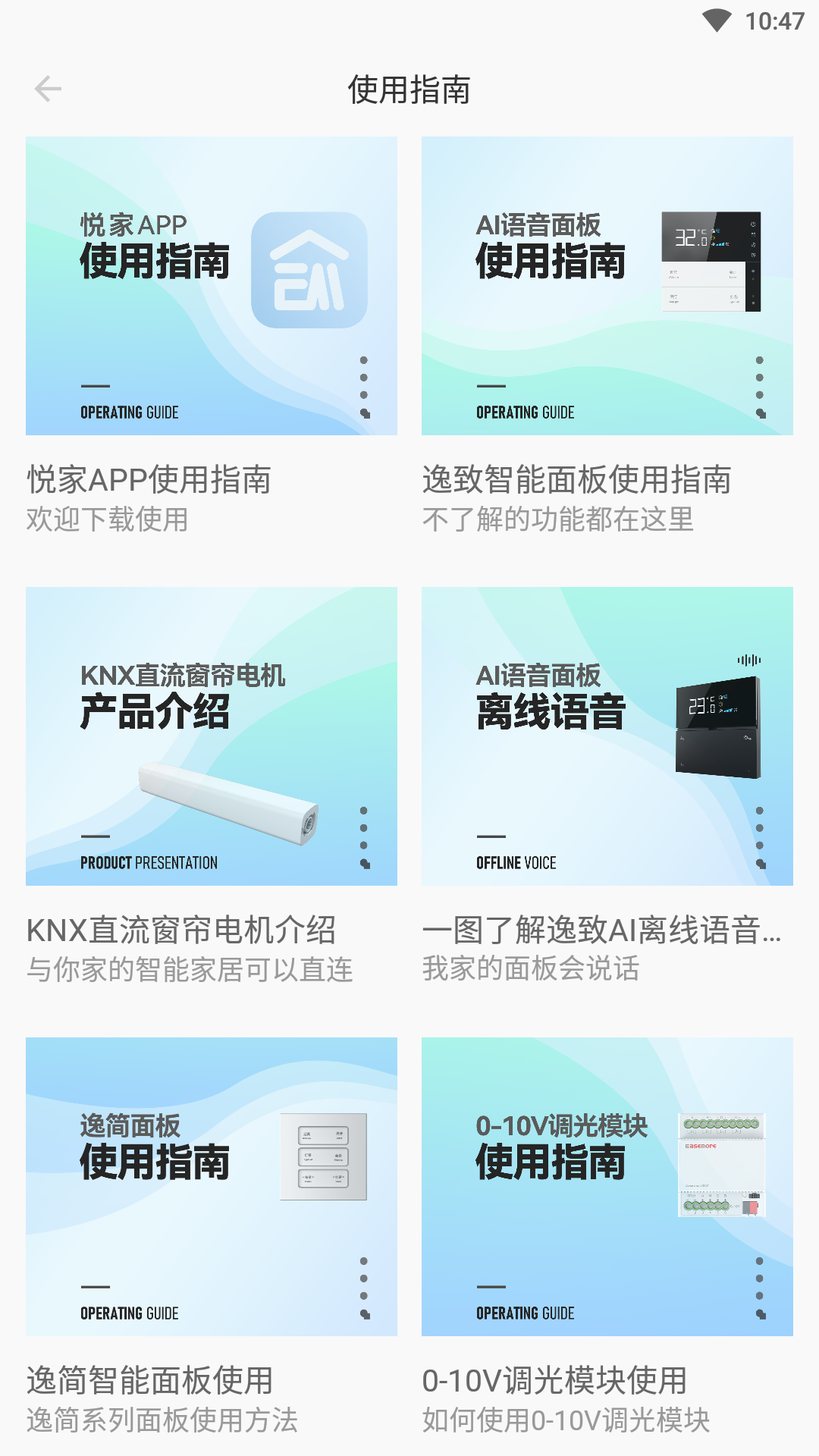Tap the Wi-Fi icon in the status bar
The width and height of the screenshot is (819, 1456).
tap(716, 19)
